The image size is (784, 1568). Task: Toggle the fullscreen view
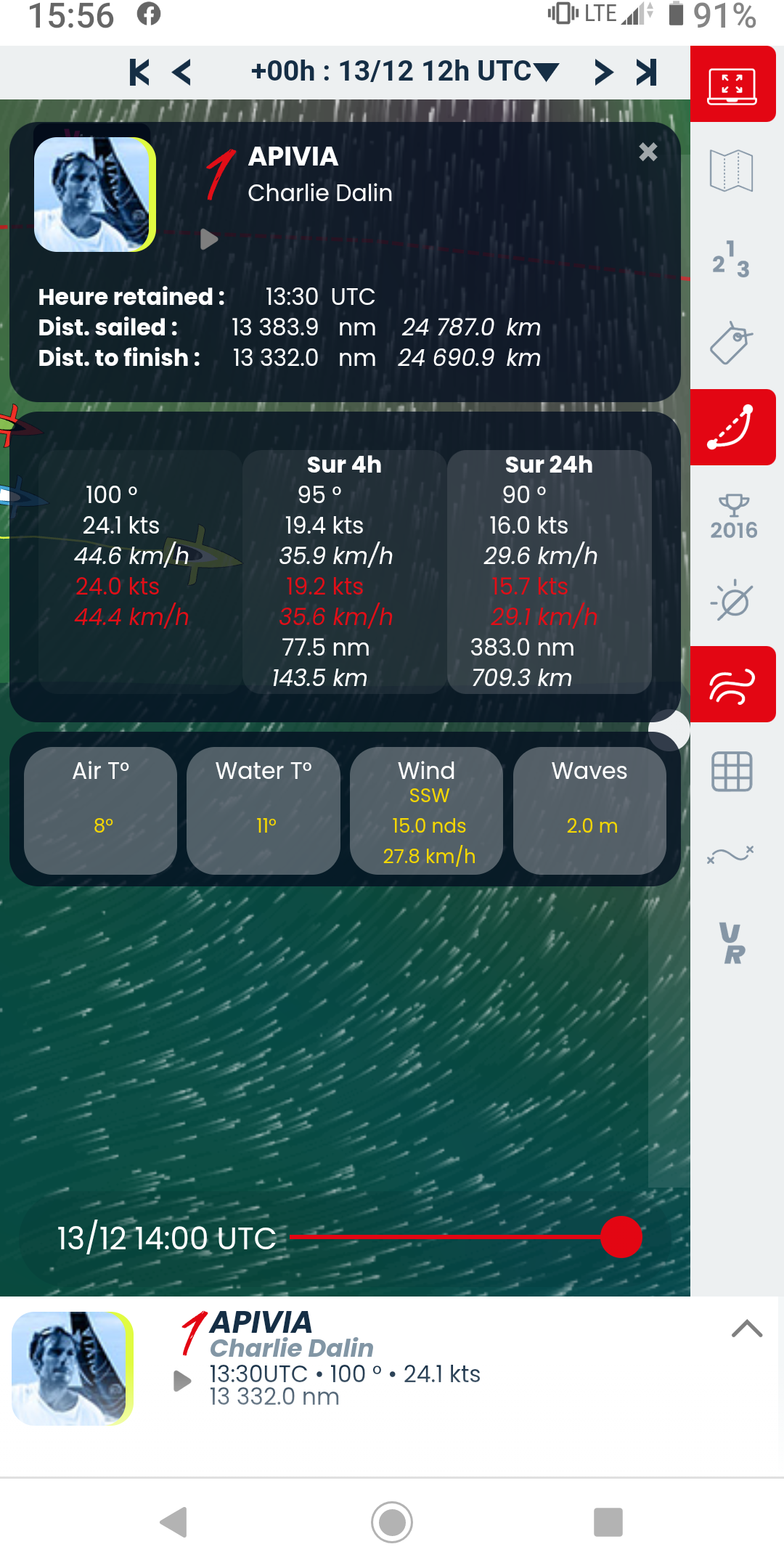click(x=732, y=84)
